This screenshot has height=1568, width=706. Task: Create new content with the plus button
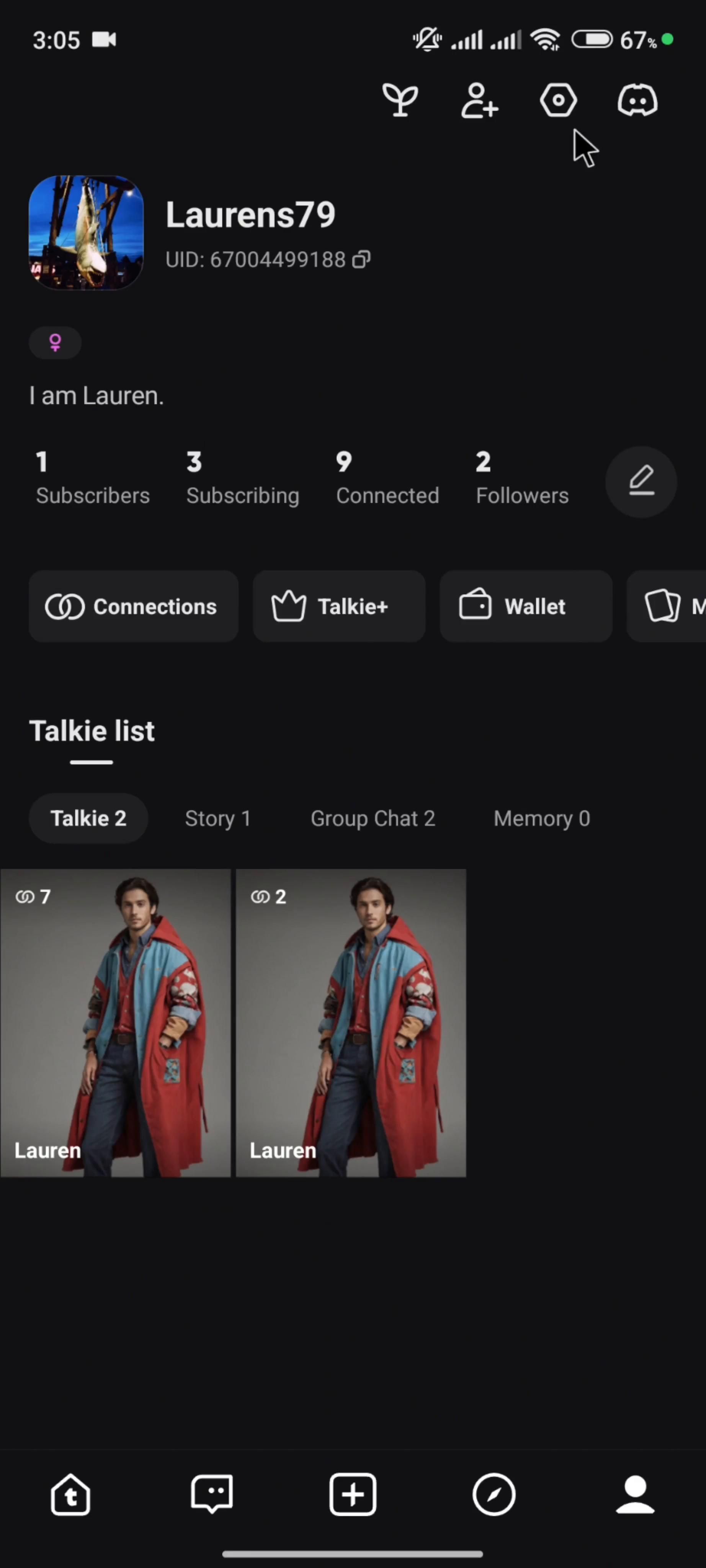353,1494
